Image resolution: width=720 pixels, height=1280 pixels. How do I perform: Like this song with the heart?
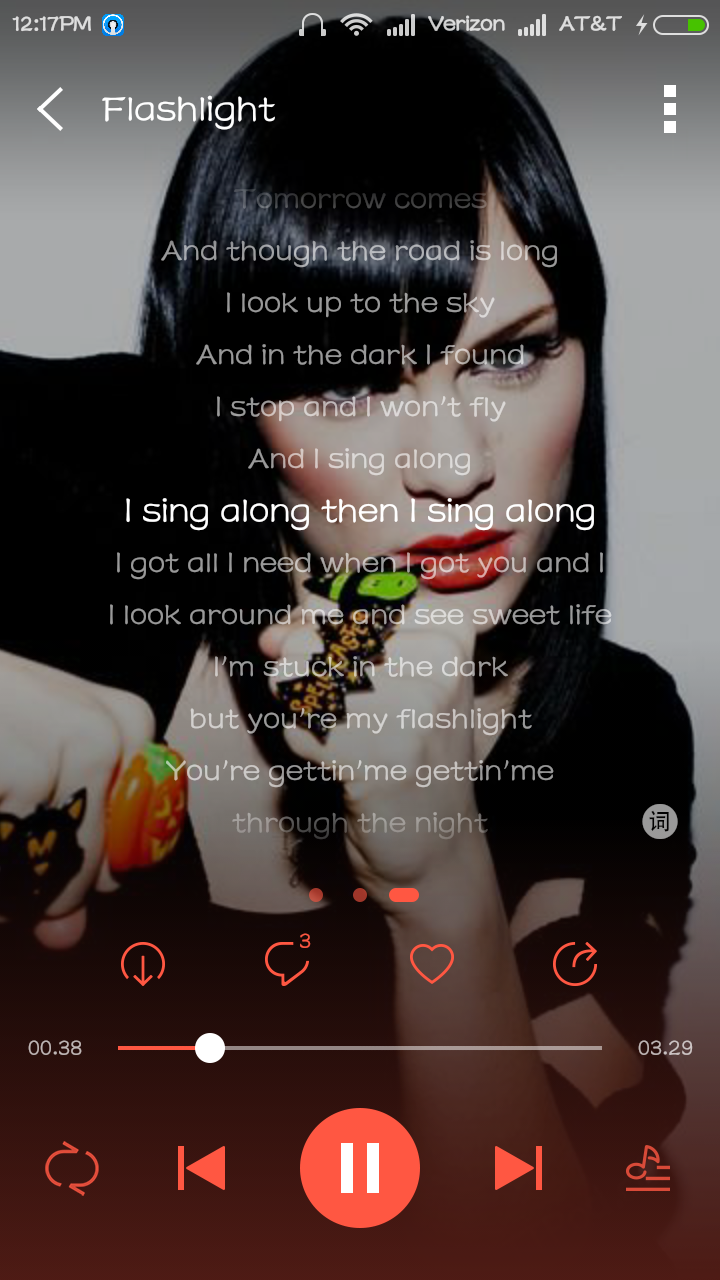pyautogui.click(x=432, y=965)
